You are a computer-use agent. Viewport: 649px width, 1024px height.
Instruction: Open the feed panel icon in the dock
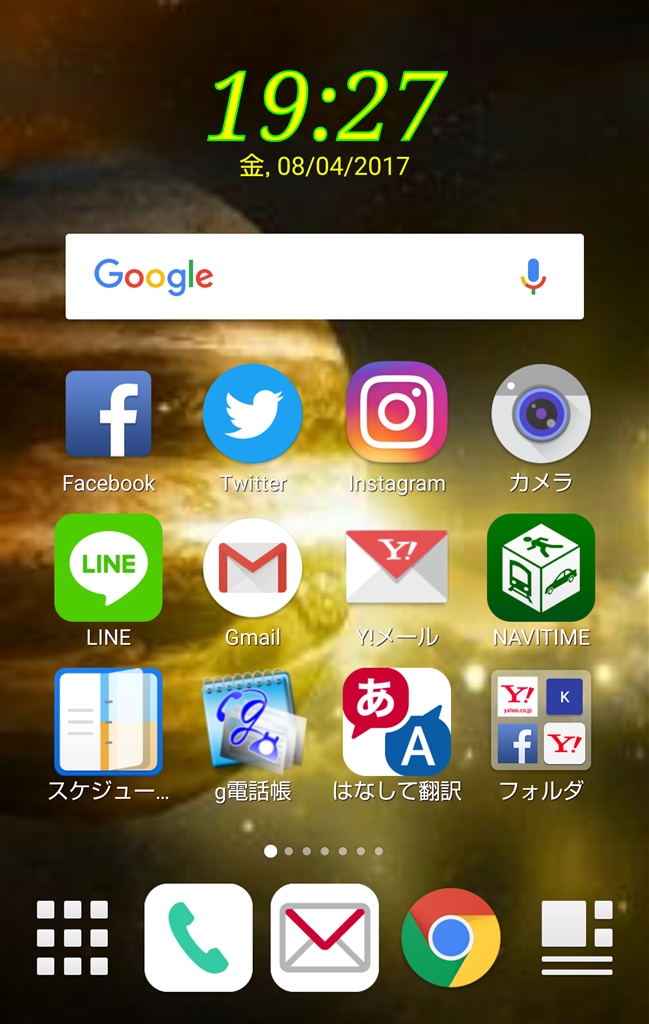[577, 938]
